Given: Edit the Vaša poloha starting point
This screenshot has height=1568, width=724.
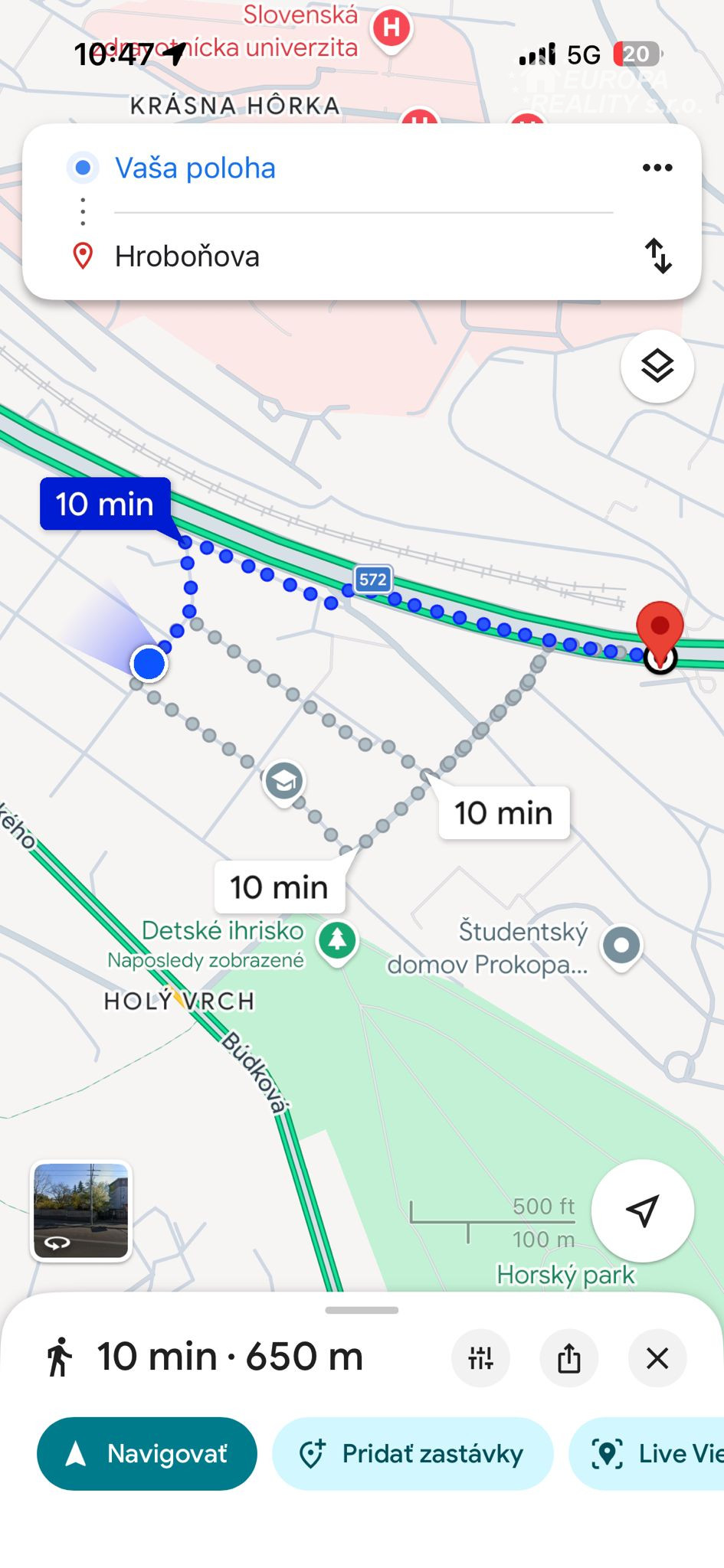Looking at the screenshot, I should click(195, 168).
